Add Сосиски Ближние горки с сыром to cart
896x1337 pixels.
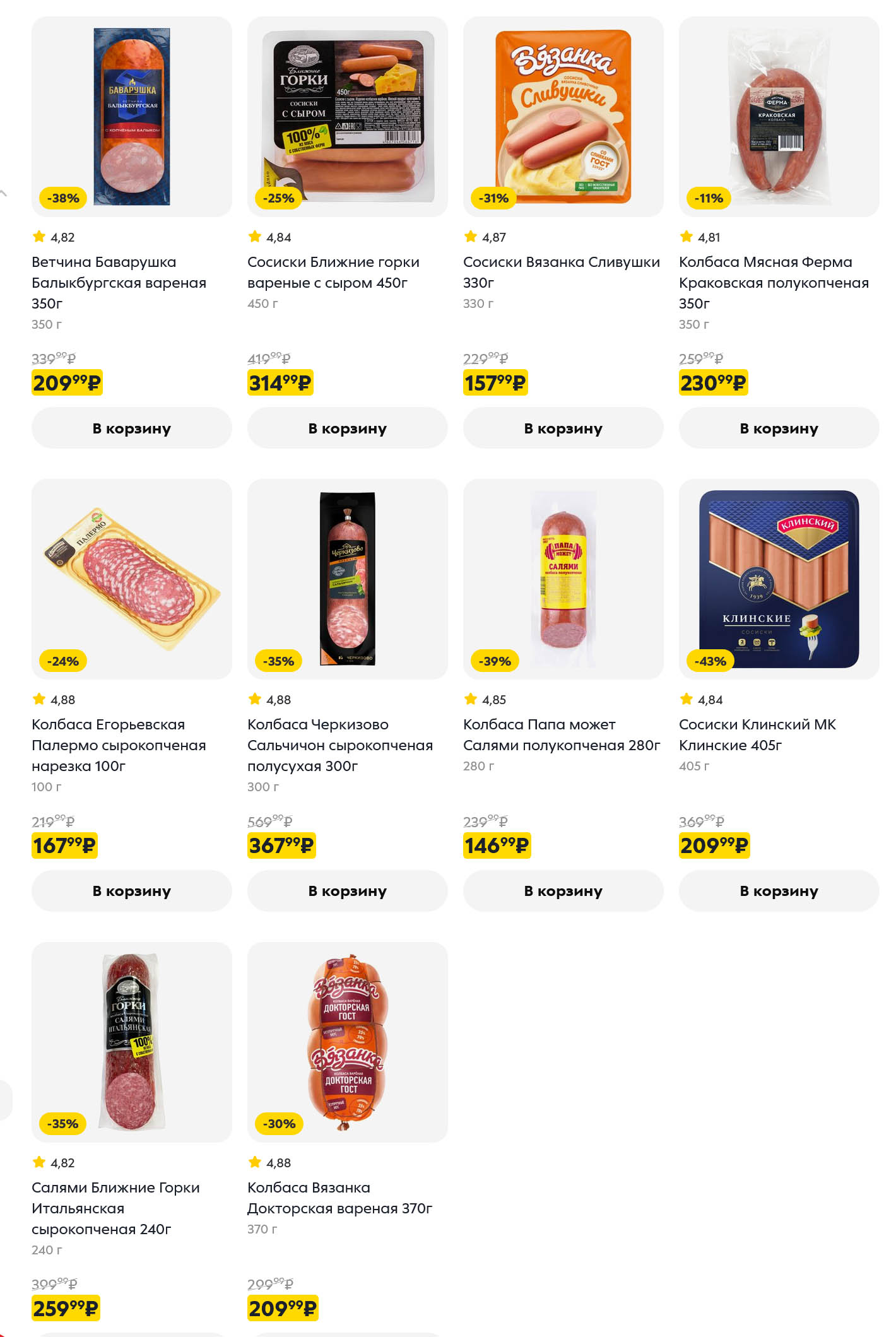tap(347, 428)
